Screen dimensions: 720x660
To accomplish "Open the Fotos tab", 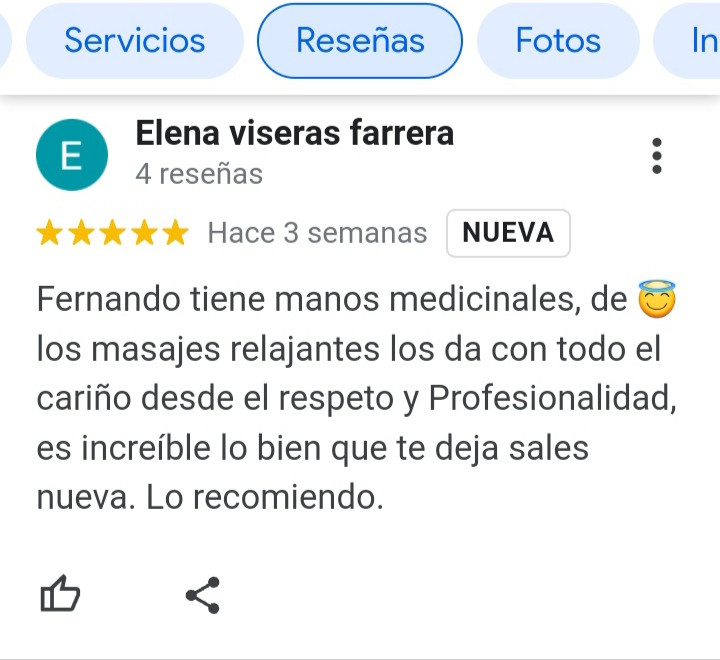I will [x=558, y=41].
